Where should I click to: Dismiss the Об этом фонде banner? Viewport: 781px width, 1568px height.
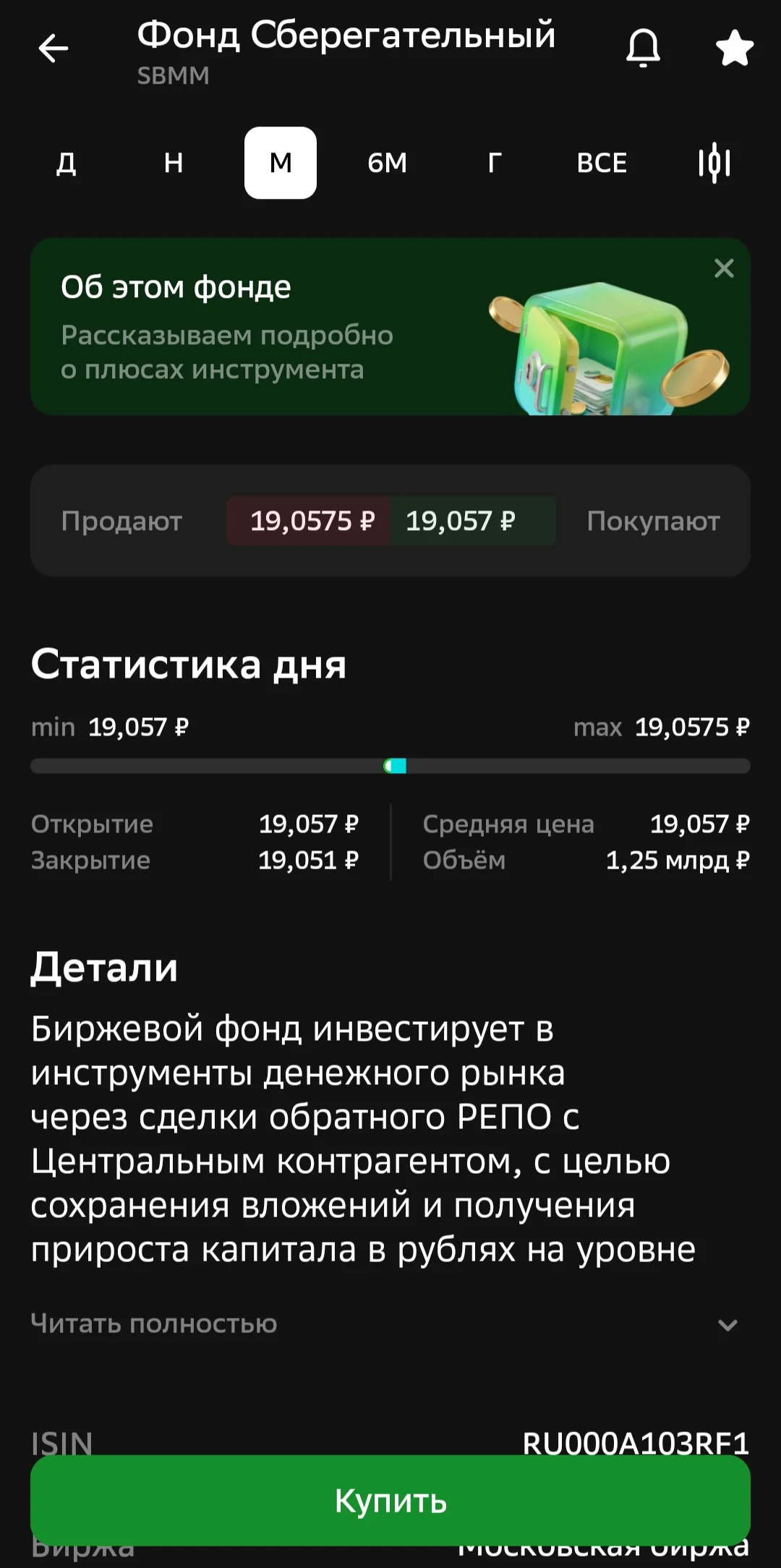[724, 268]
